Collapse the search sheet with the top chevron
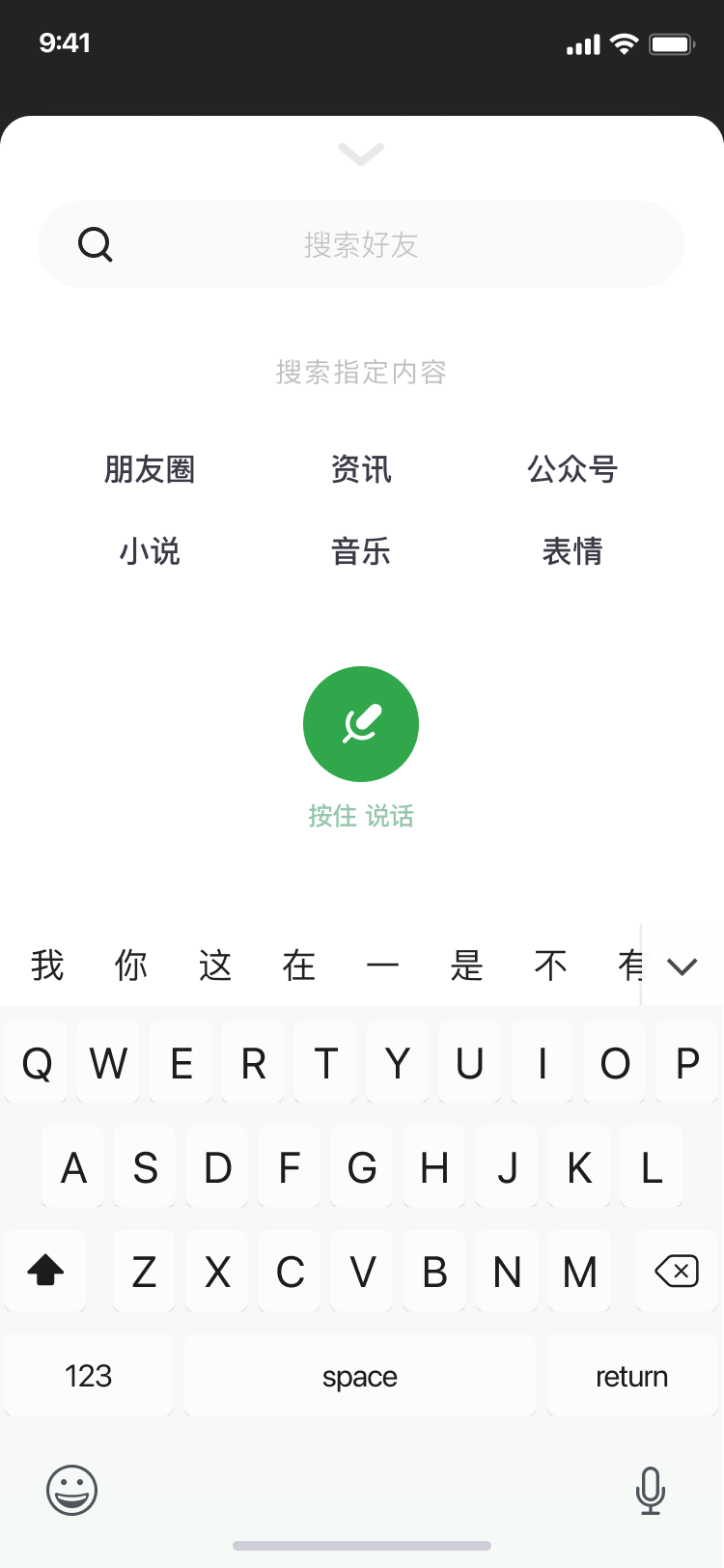Viewport: 724px width, 1568px height. [361, 154]
